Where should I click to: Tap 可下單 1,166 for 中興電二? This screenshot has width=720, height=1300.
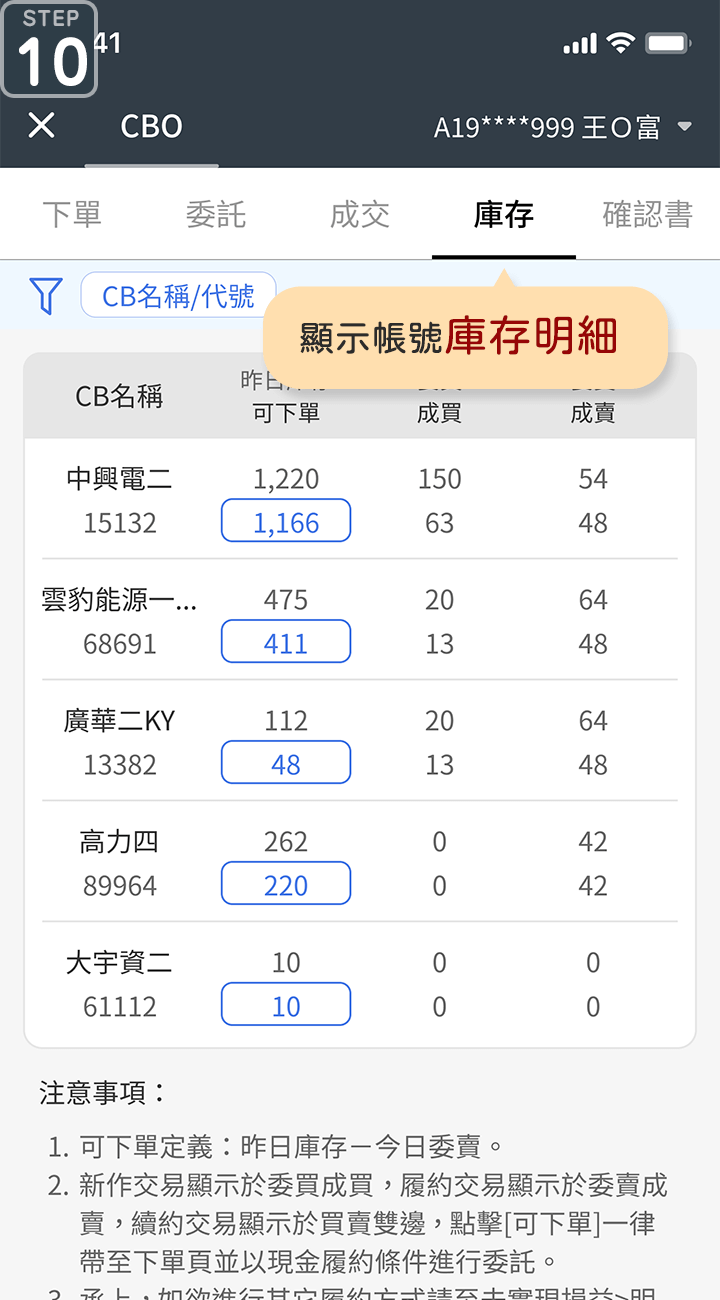pos(286,521)
